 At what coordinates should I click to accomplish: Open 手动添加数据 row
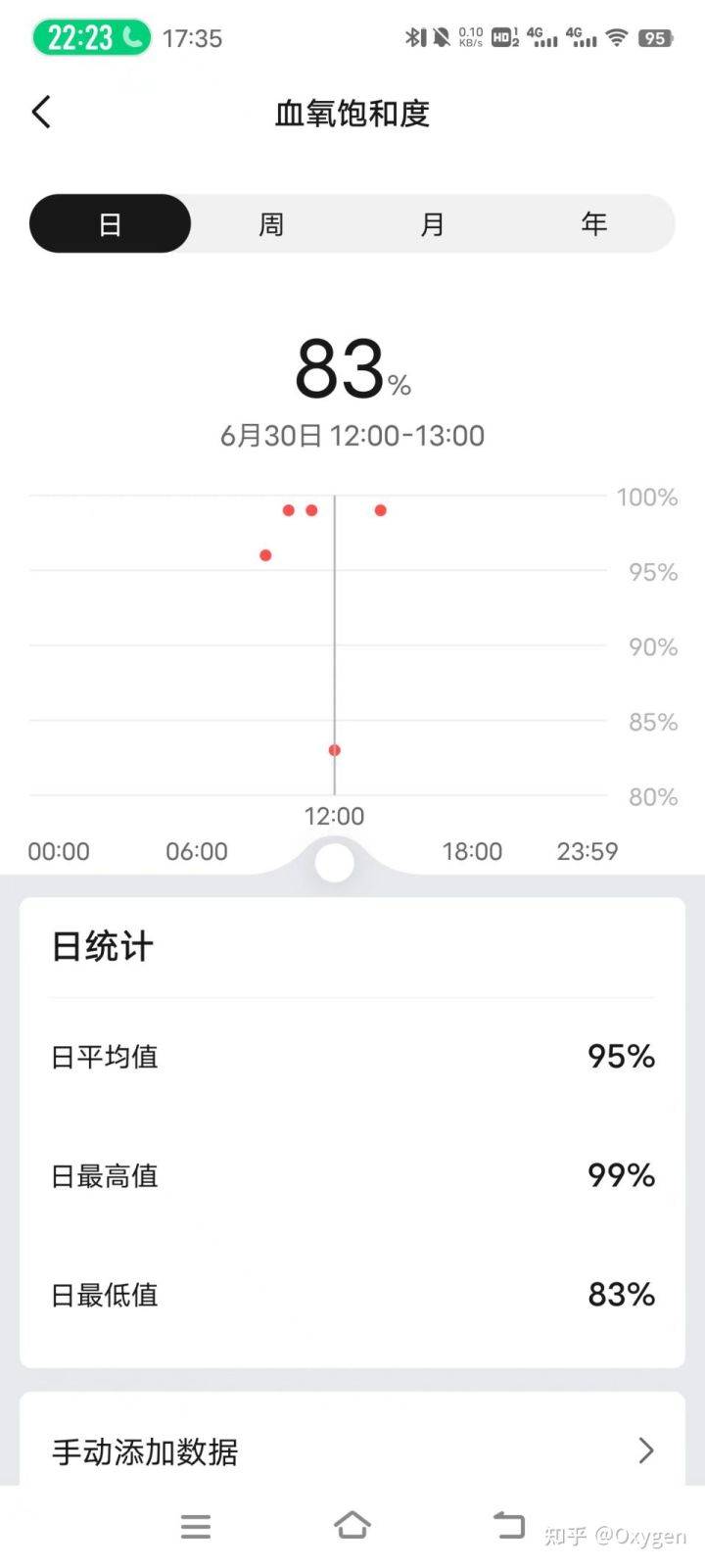(352, 1450)
